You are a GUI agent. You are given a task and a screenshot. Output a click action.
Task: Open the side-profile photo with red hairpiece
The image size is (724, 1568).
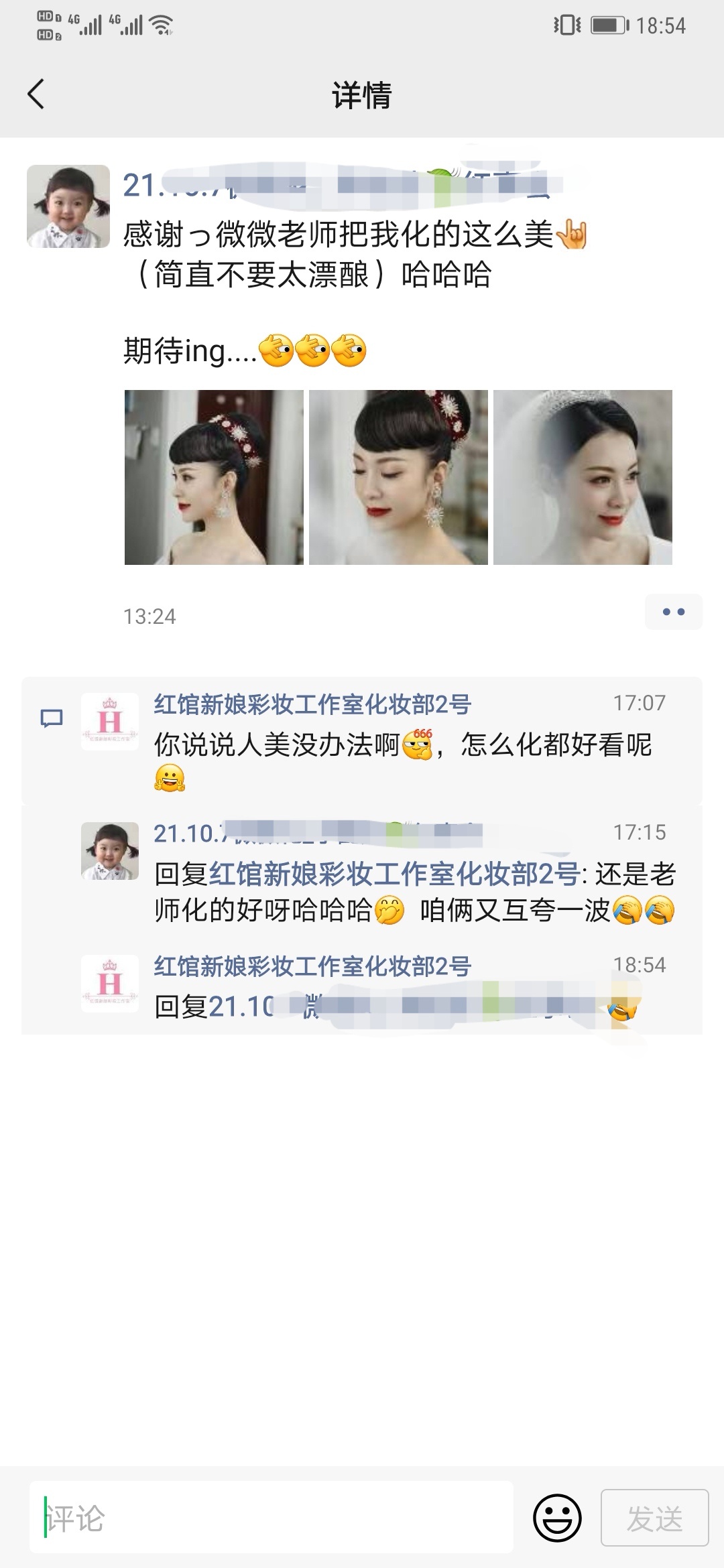click(214, 477)
